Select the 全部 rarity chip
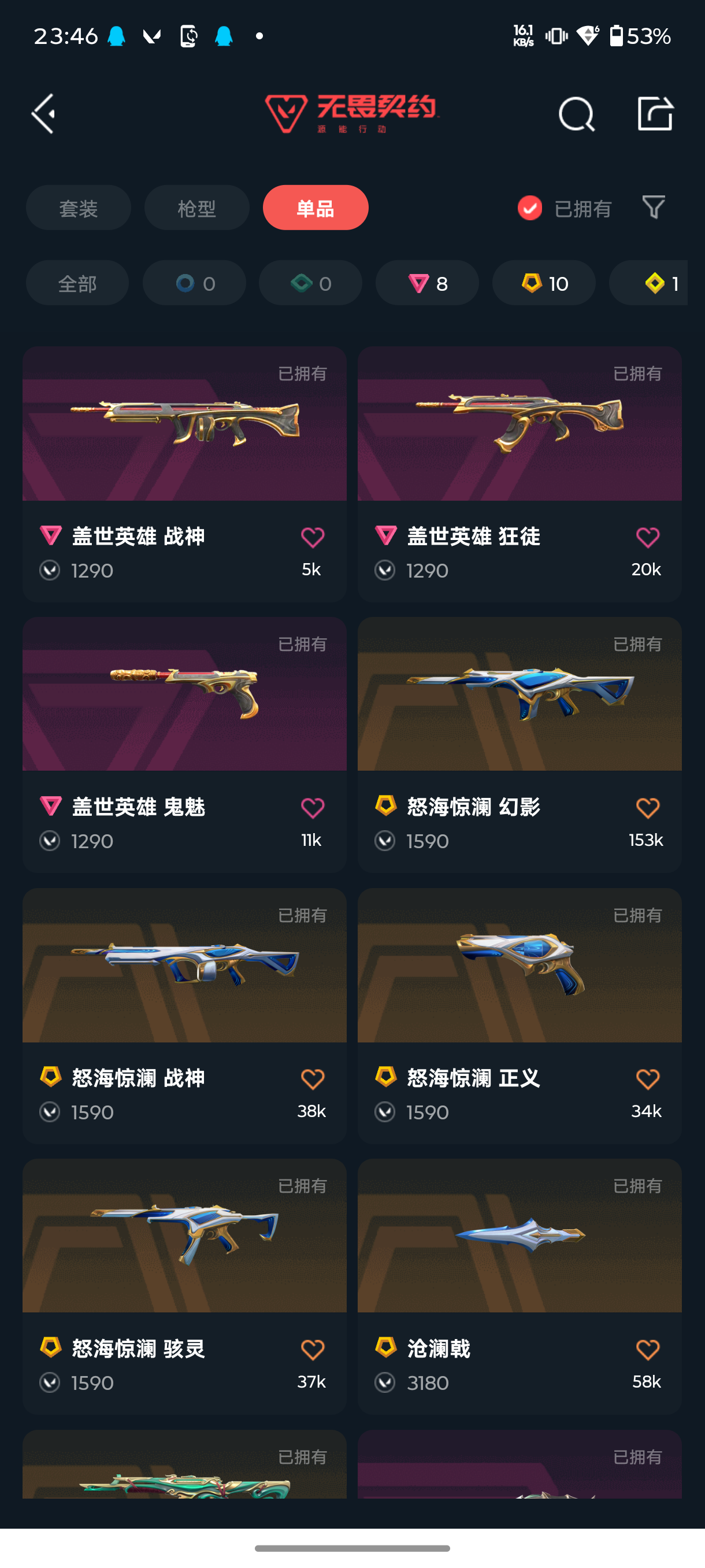This screenshot has width=705, height=1568. [77, 283]
